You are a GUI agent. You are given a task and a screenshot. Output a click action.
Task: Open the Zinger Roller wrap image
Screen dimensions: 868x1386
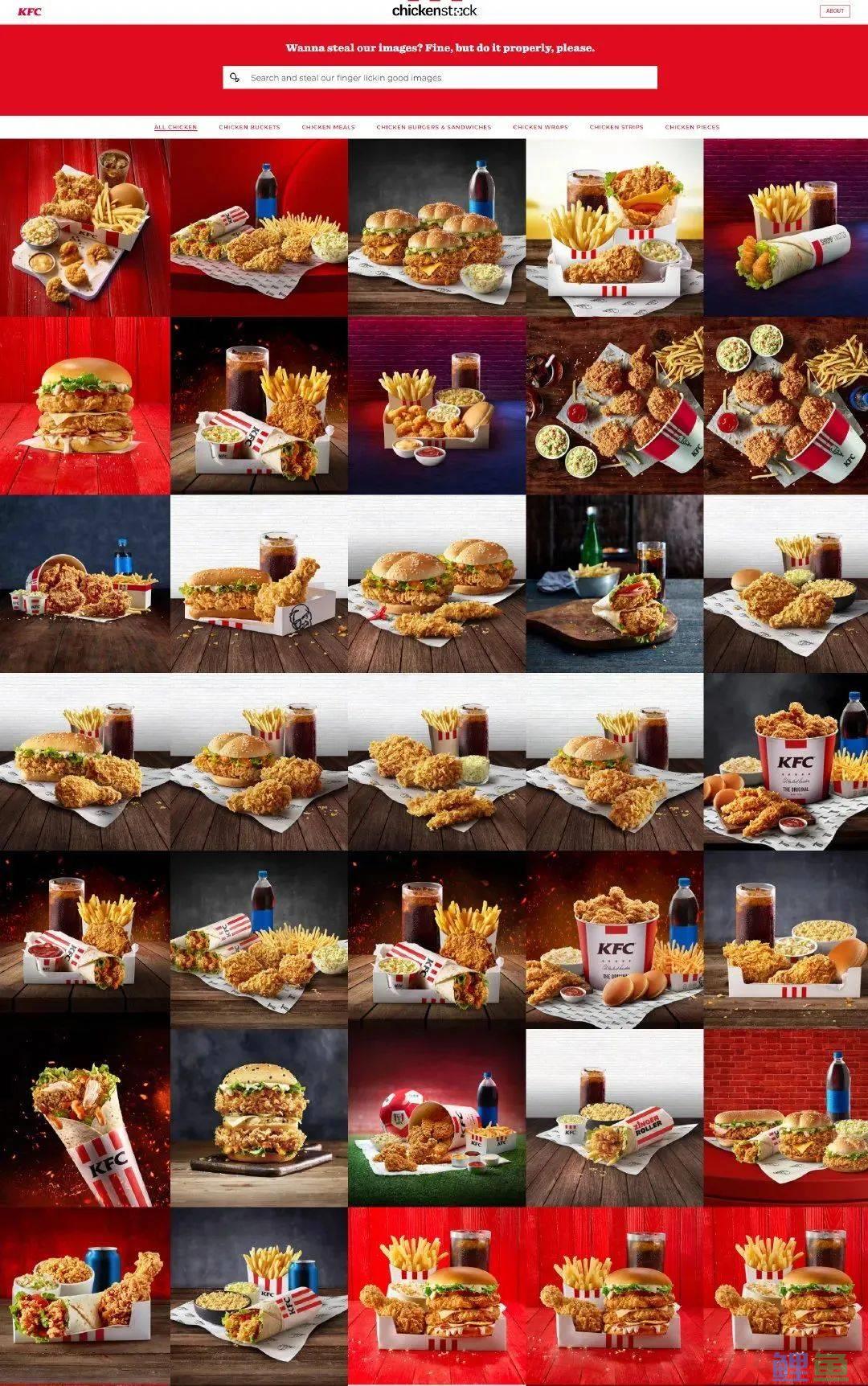pyautogui.click(x=615, y=1117)
